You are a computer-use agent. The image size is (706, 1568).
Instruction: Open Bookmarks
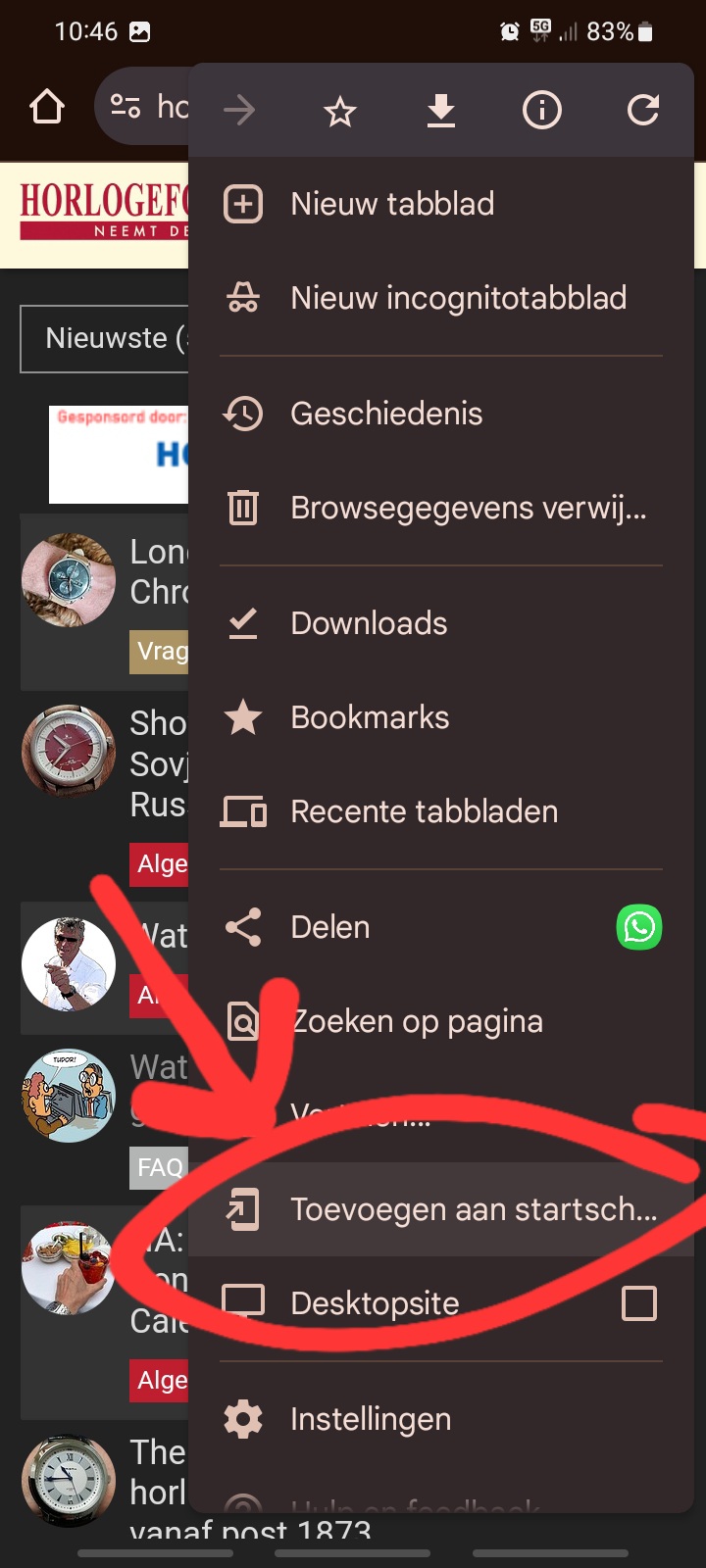coord(441,717)
